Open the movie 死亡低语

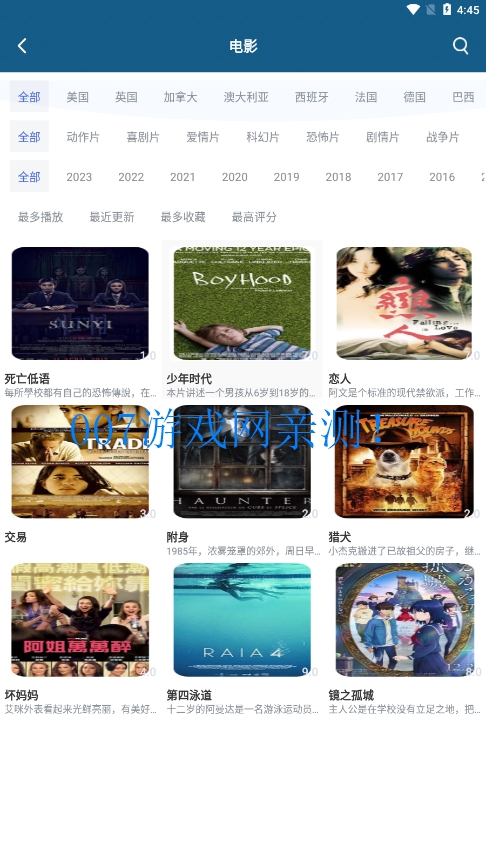click(x=80, y=320)
